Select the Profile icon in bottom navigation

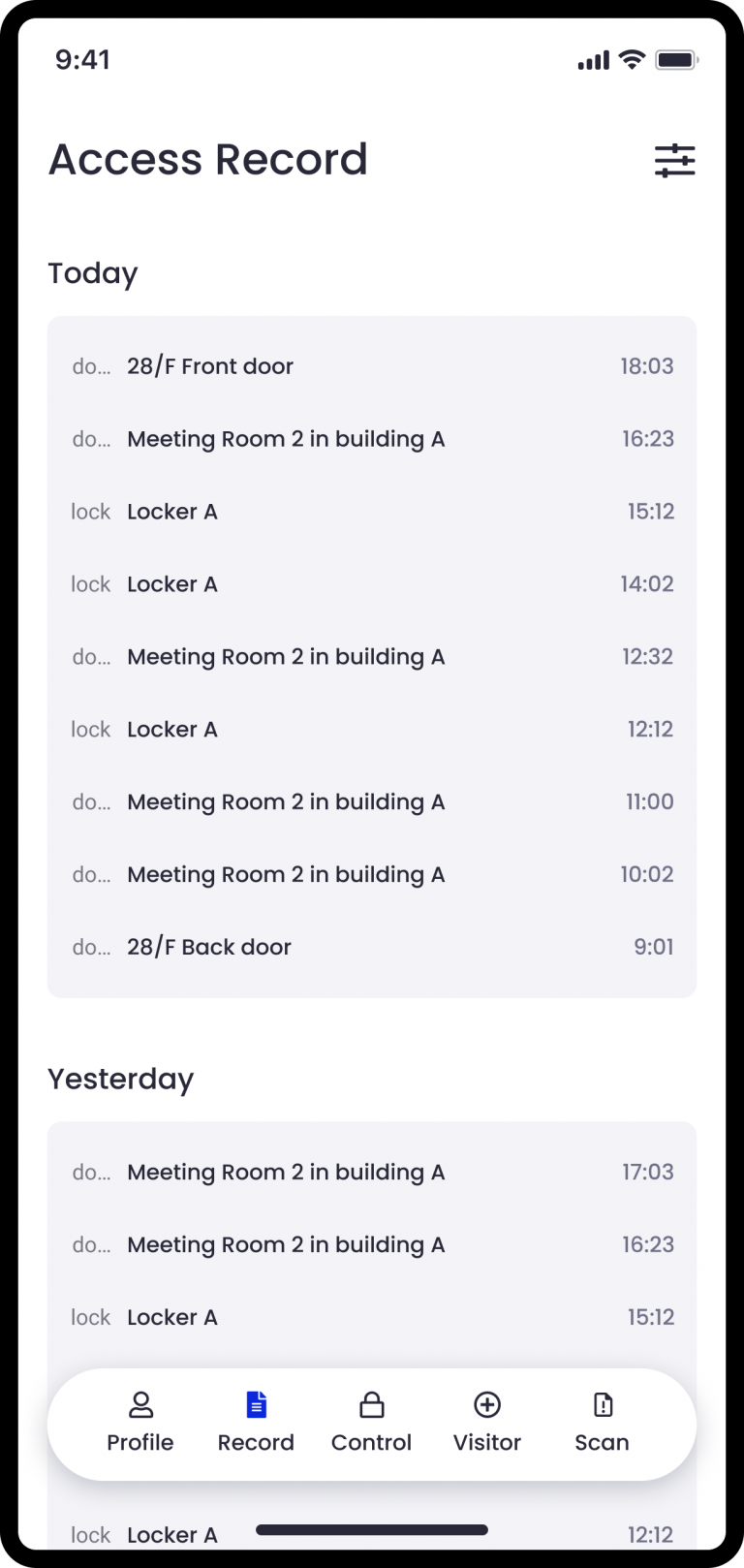tap(139, 1404)
